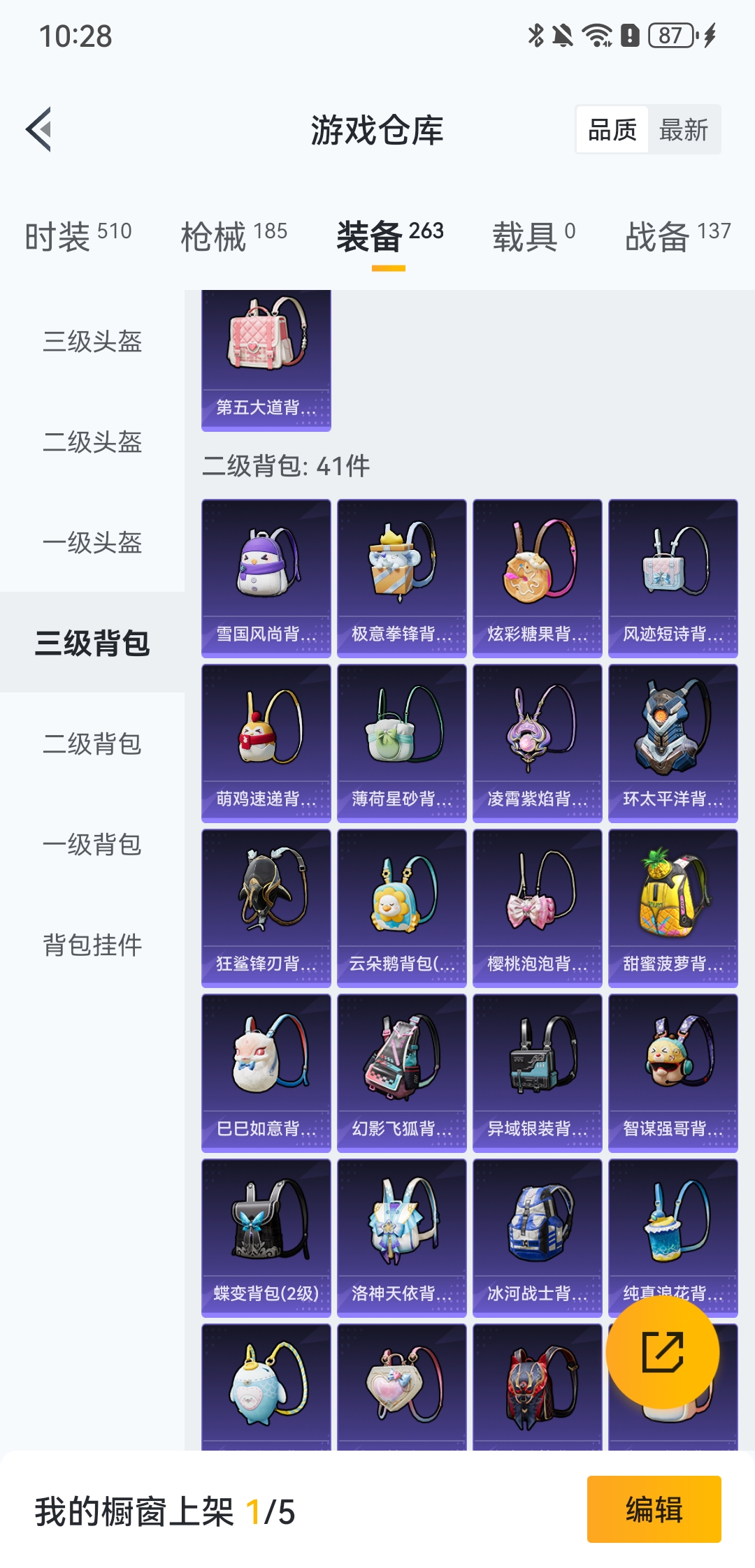Screen dimensions: 755x1568
Task: Open the 环太平洋背包 item
Action: [x=673, y=743]
